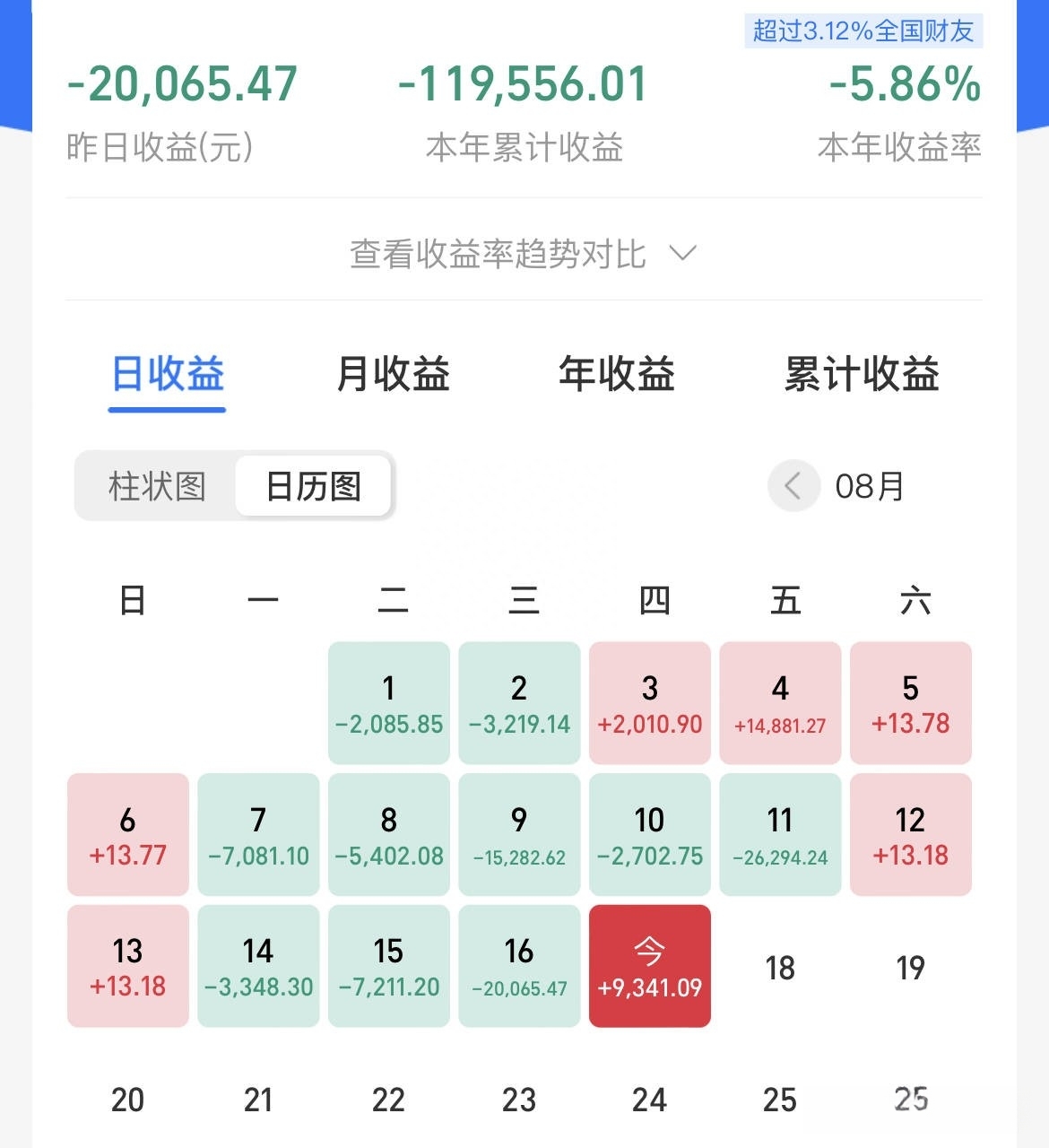
Task: Select today's cell showing +9,341.09
Action: tap(649, 966)
